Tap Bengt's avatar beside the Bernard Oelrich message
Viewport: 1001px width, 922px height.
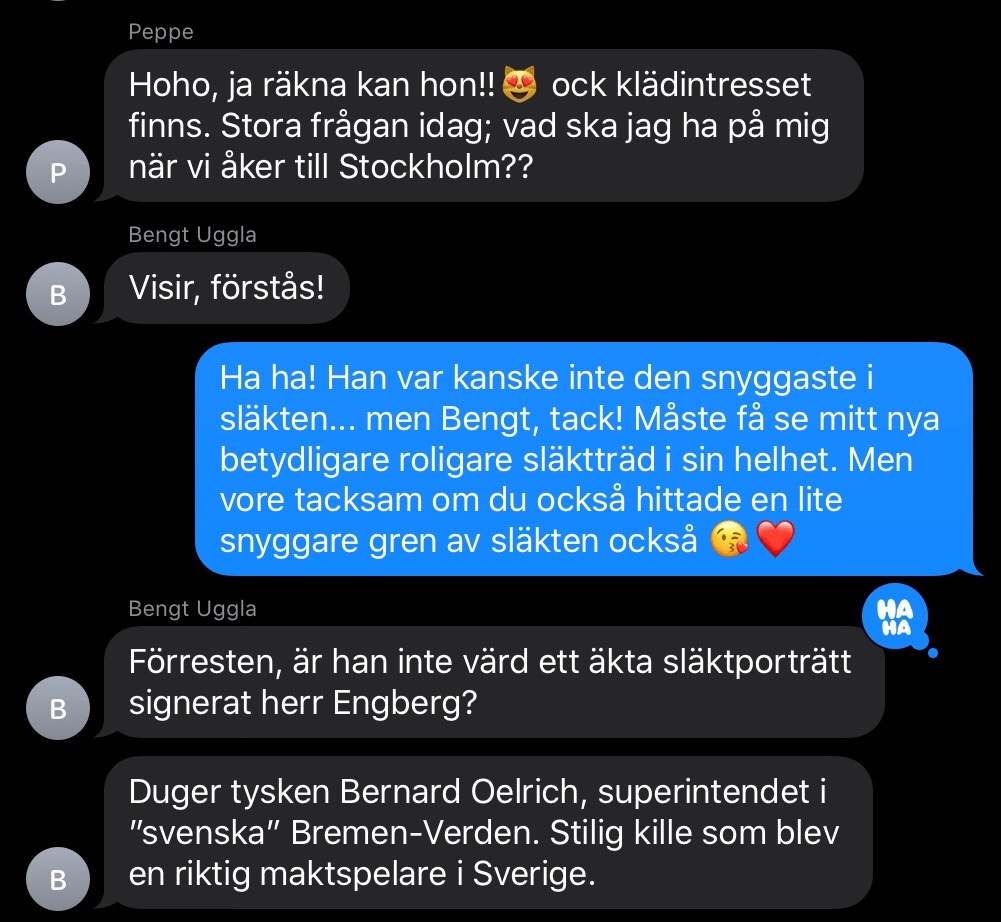point(57,880)
